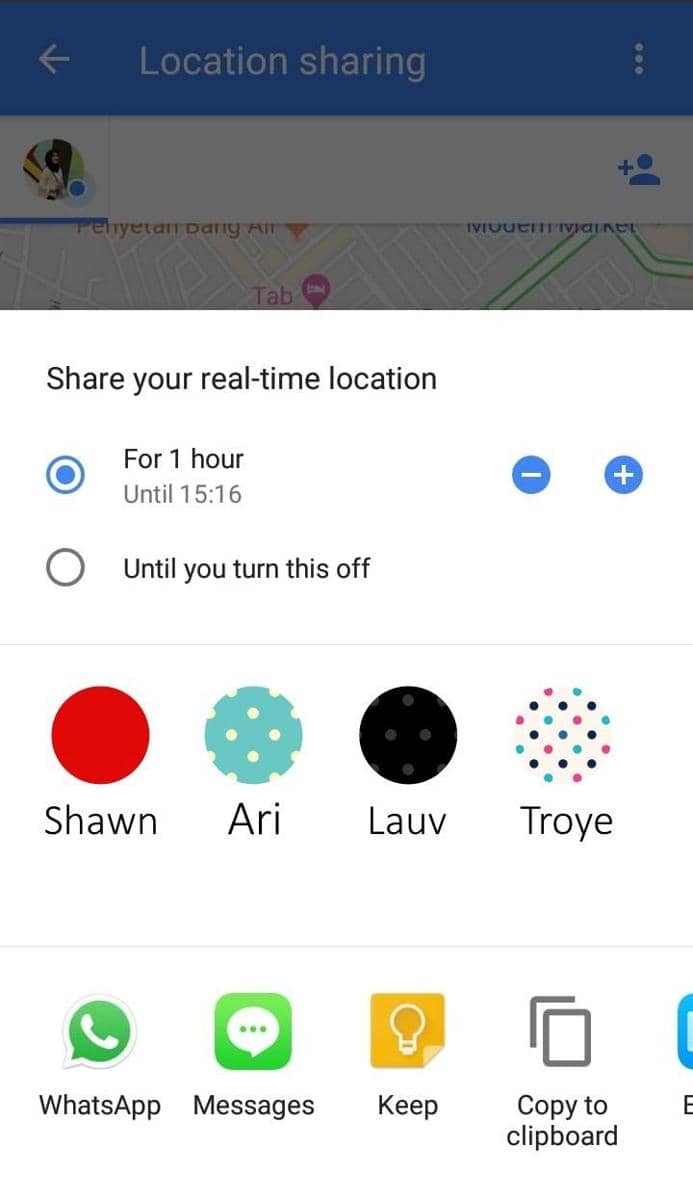Increase sharing duration with plus button
The width and height of the screenshot is (693, 1200).
pos(623,475)
